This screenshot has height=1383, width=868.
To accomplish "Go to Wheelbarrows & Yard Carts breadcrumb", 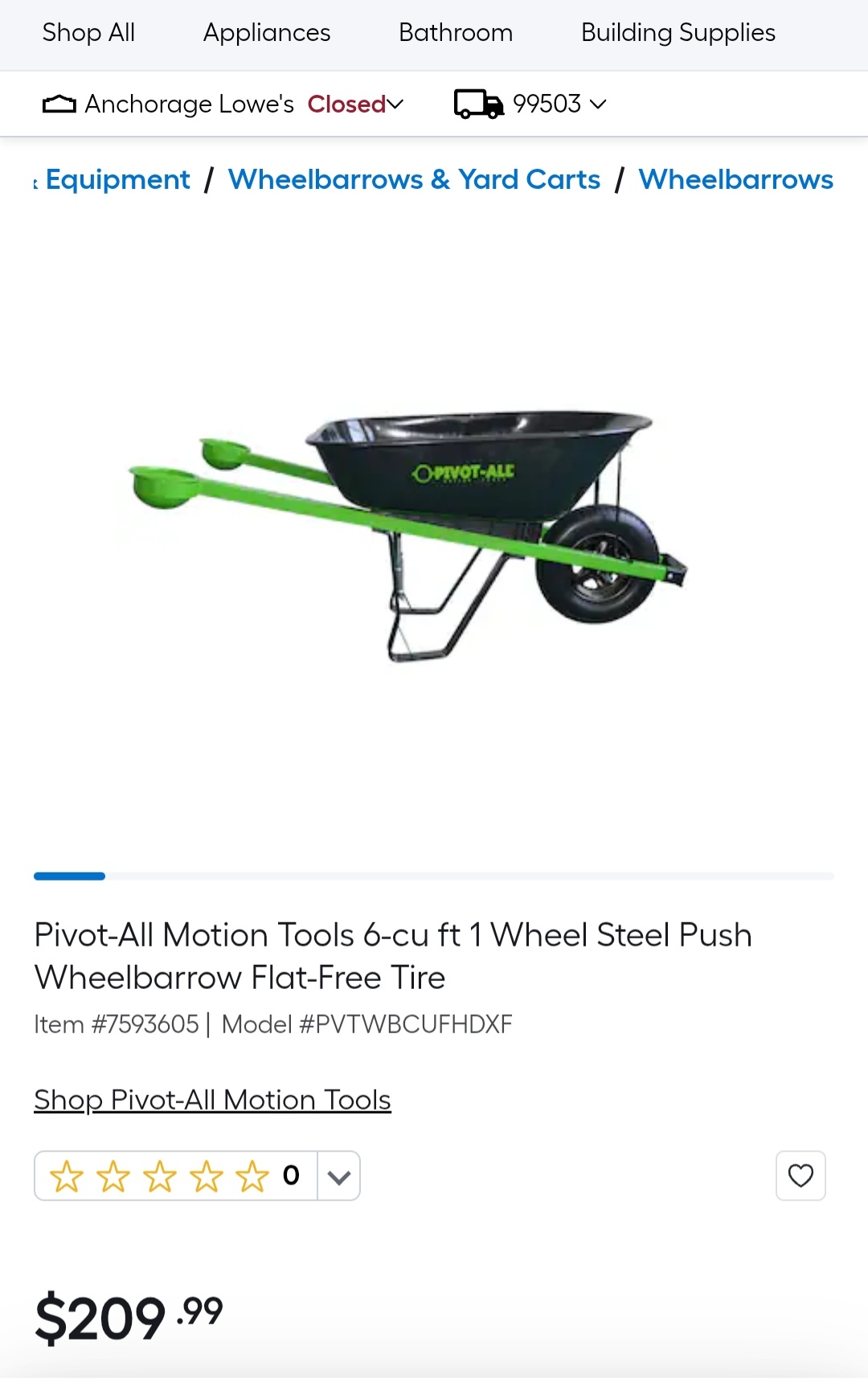I will [414, 179].
